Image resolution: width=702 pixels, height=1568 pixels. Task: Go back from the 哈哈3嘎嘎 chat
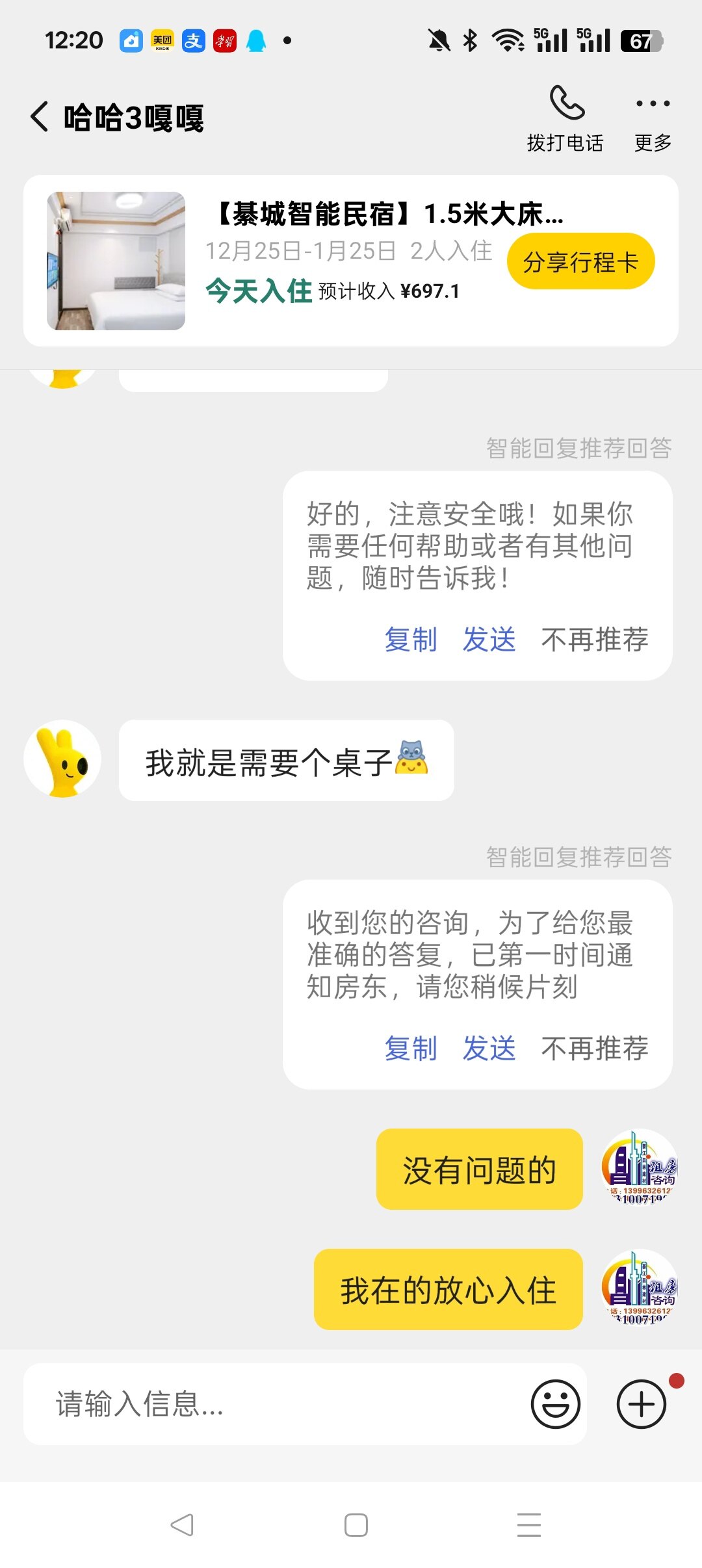[40, 117]
